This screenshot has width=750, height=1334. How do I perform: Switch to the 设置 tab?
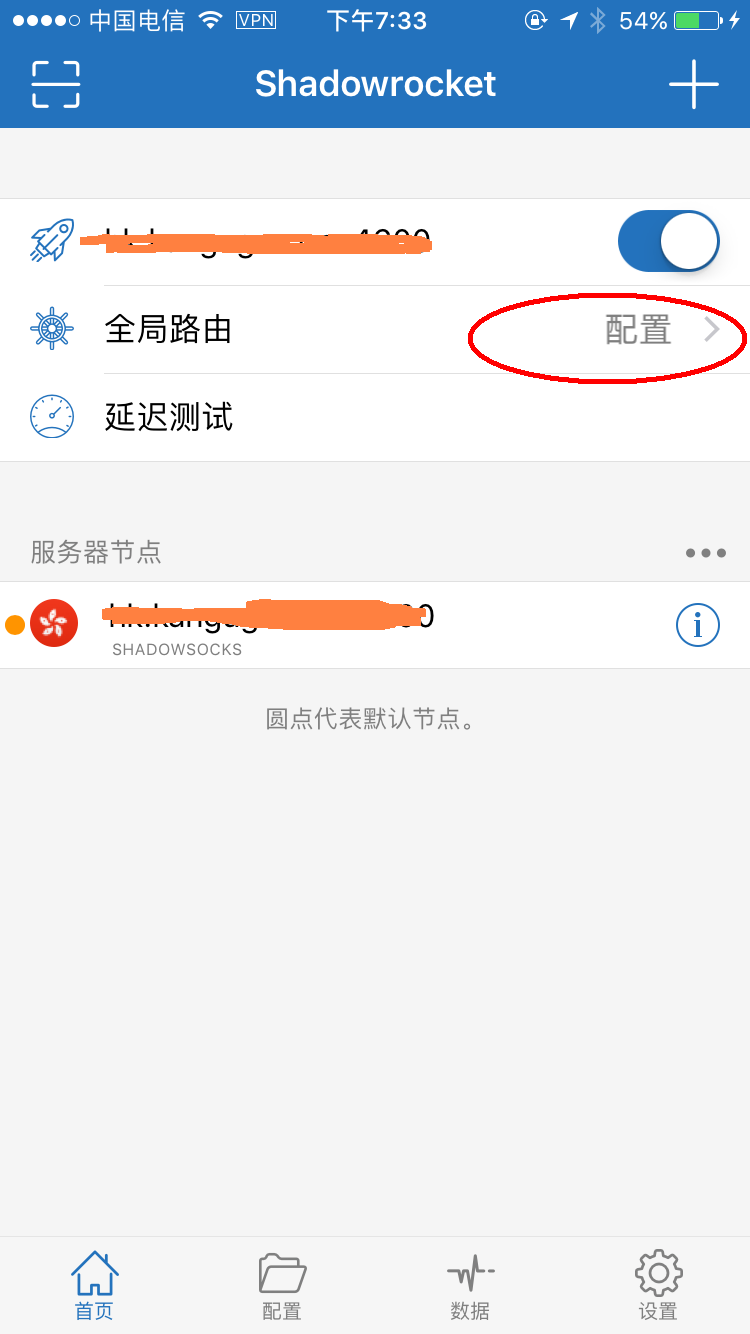(658, 1285)
